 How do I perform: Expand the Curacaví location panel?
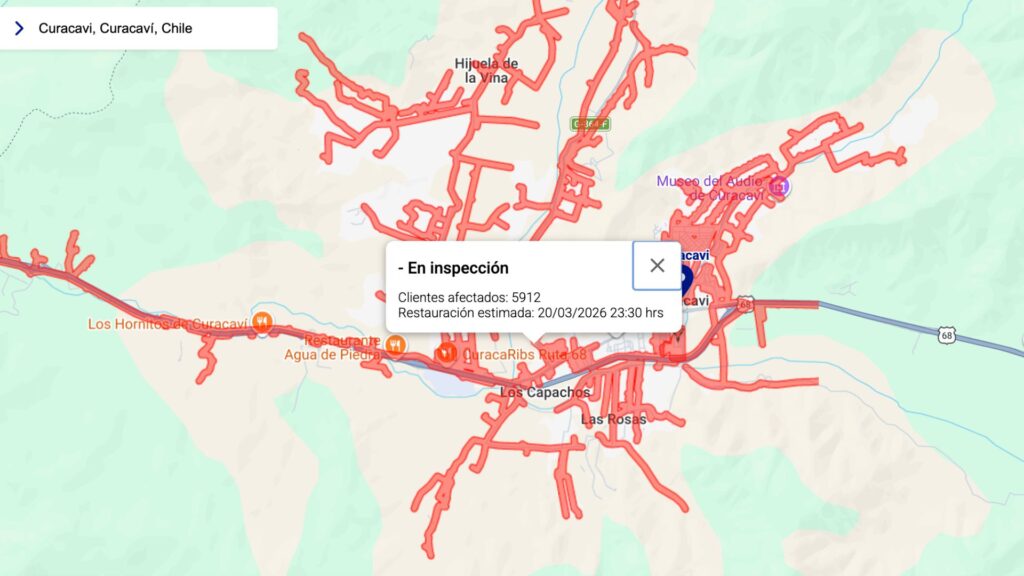pyautogui.click(x=19, y=28)
